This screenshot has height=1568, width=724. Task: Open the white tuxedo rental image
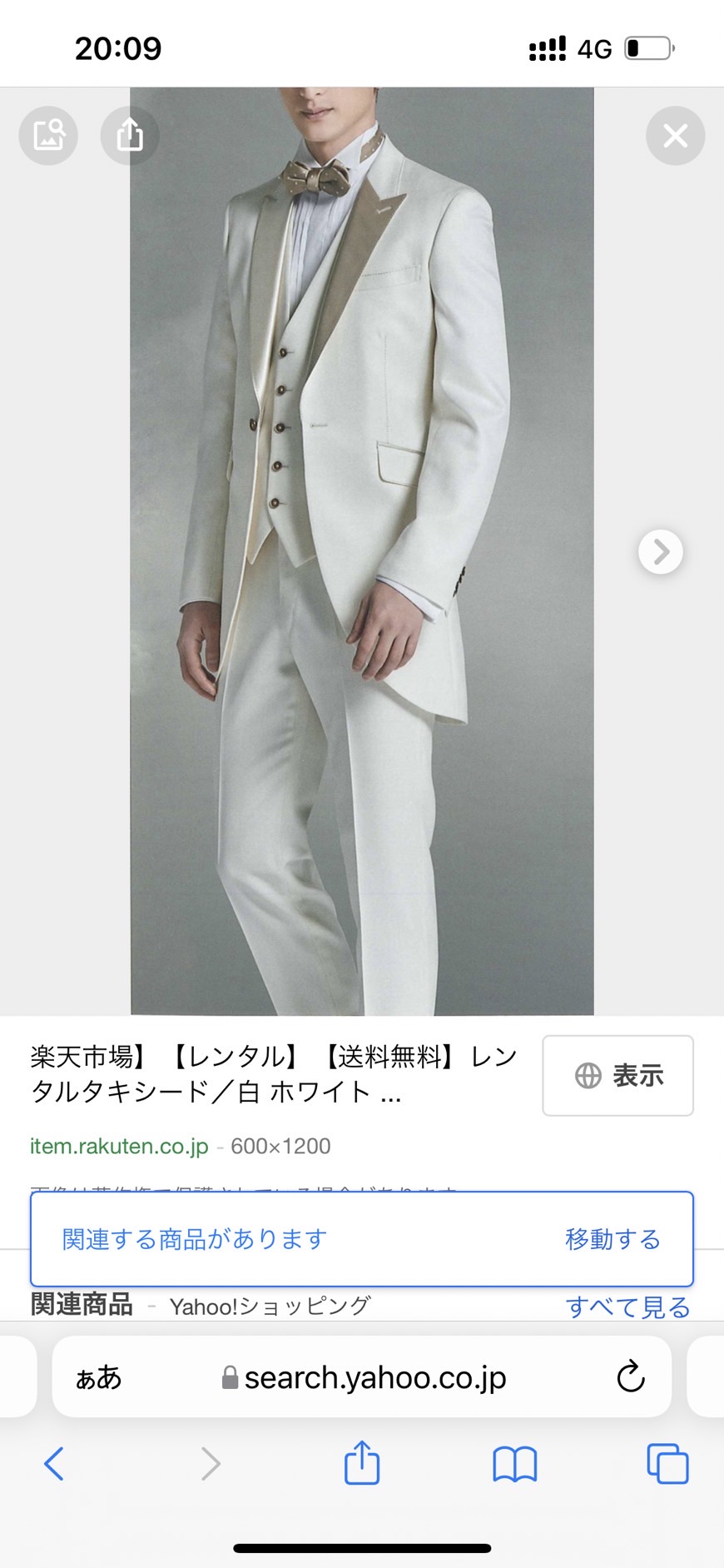[x=362, y=551]
